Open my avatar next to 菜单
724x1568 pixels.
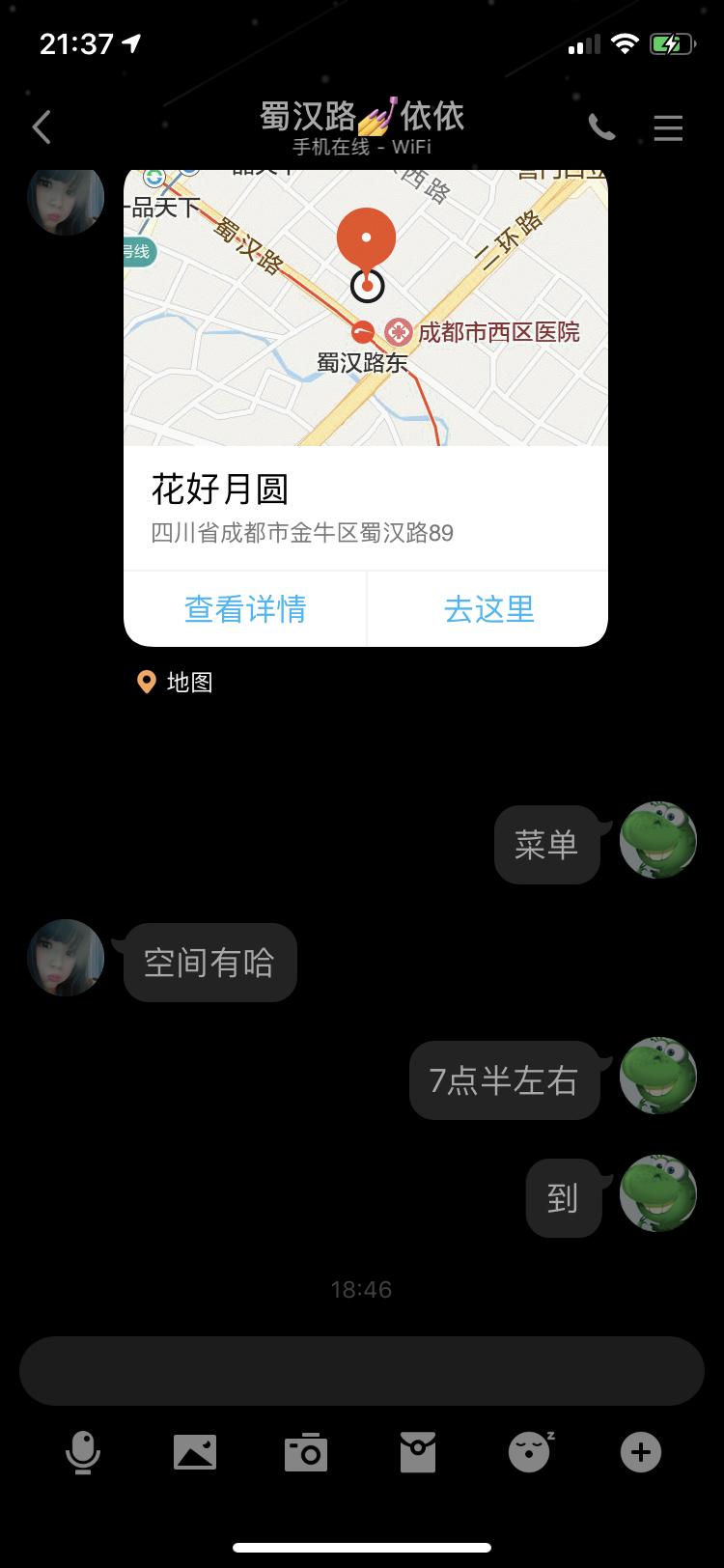[657, 840]
